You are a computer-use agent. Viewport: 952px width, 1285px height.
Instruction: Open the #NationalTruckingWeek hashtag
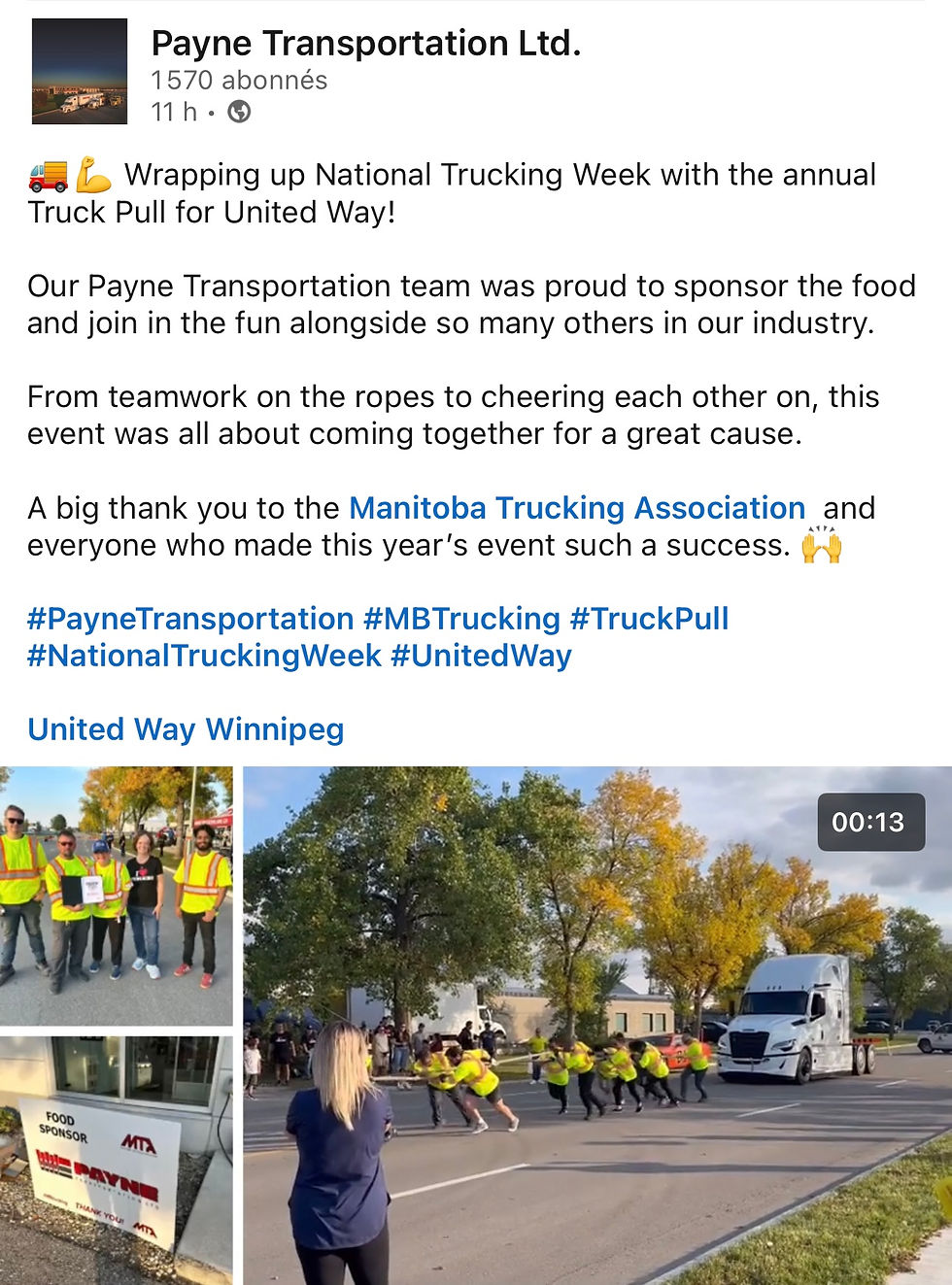[204, 656]
